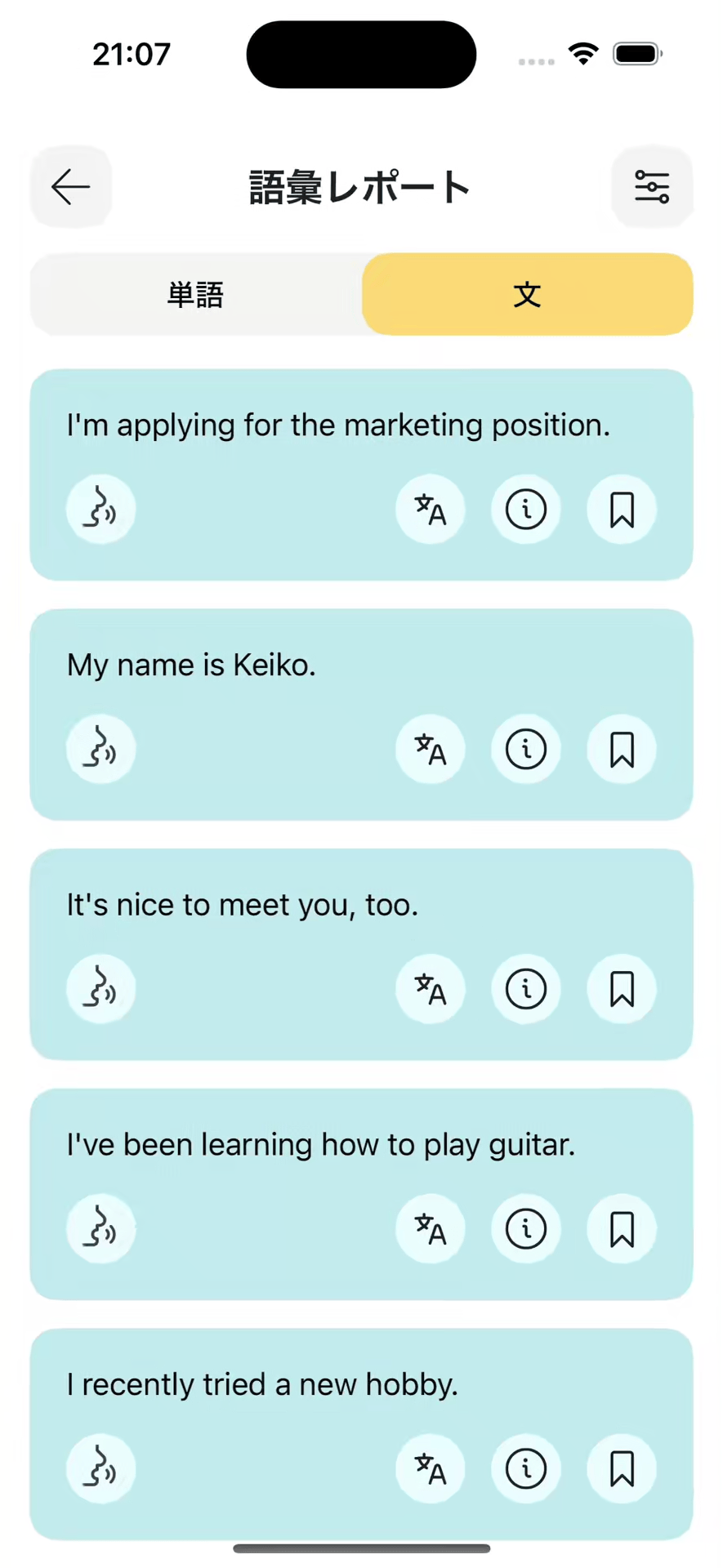This screenshot has width=723, height=1568.
Task: Show info for the marketing position sentence
Action: coord(525,510)
